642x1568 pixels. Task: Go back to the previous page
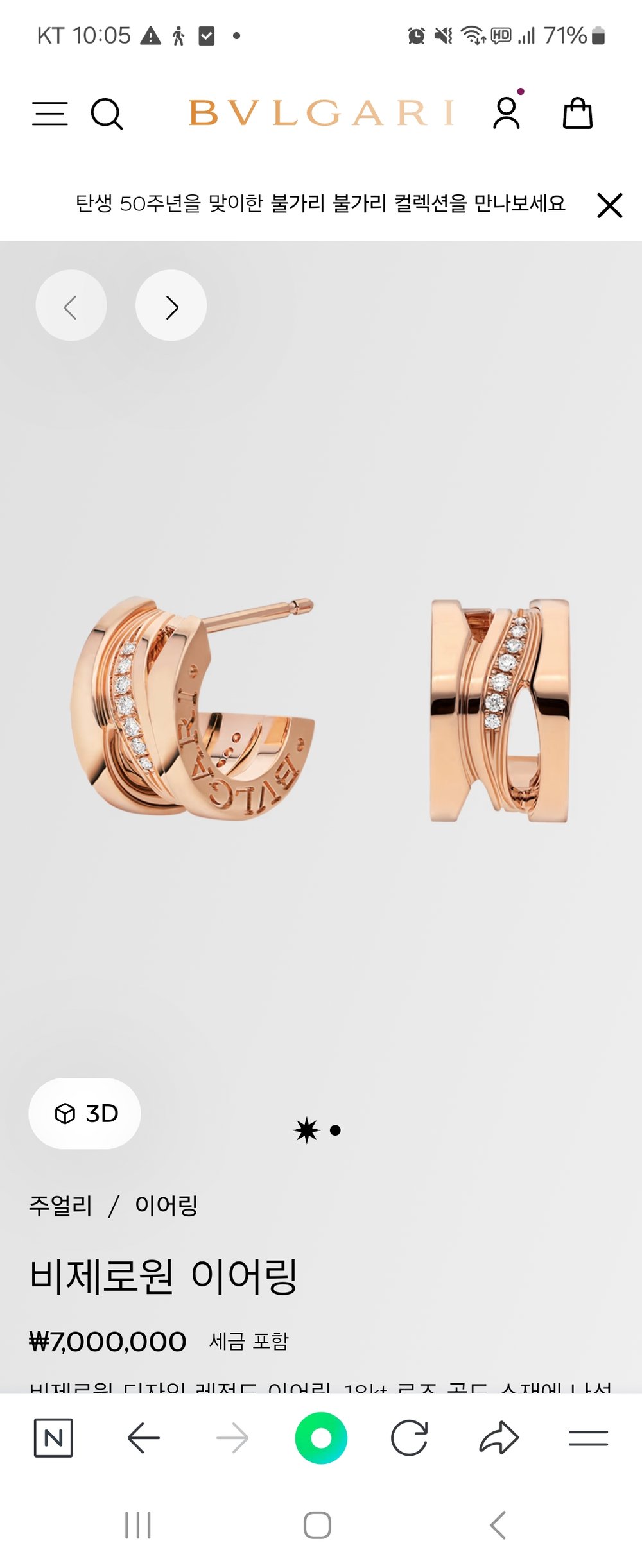pos(143,1438)
